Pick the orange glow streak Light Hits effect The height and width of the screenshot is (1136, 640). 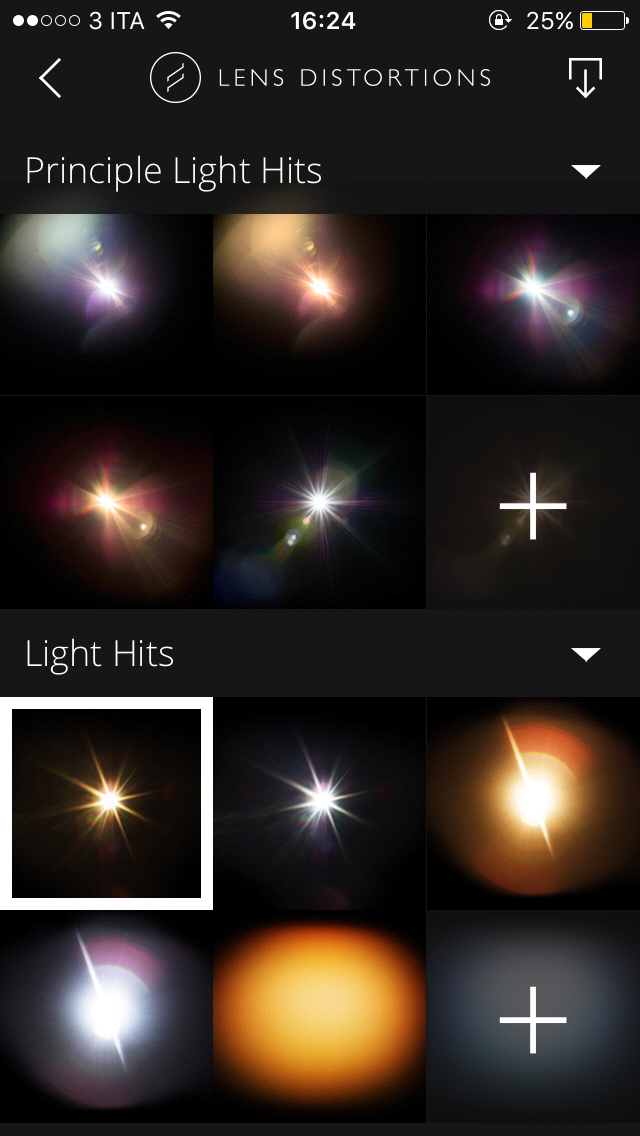click(x=533, y=803)
